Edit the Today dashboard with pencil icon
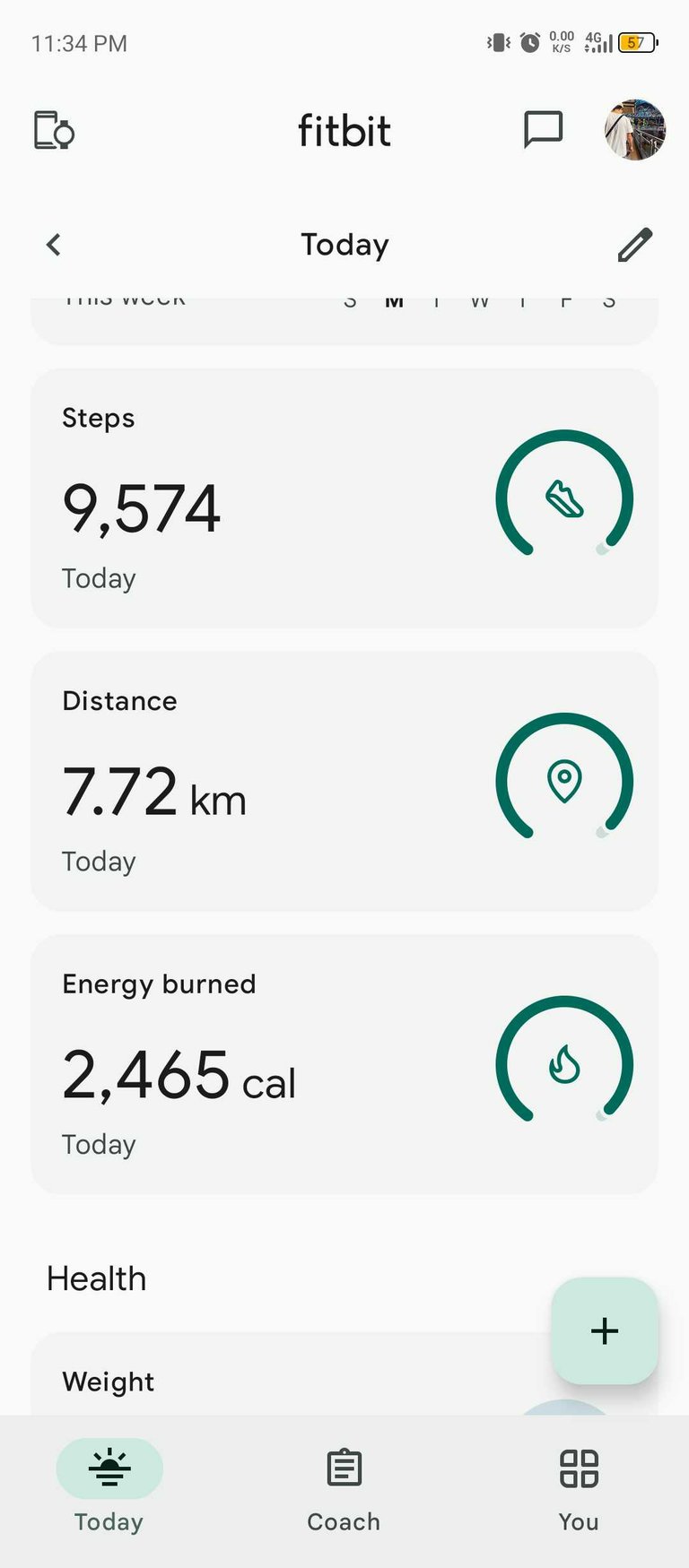This screenshot has height=1568, width=689. [634, 245]
